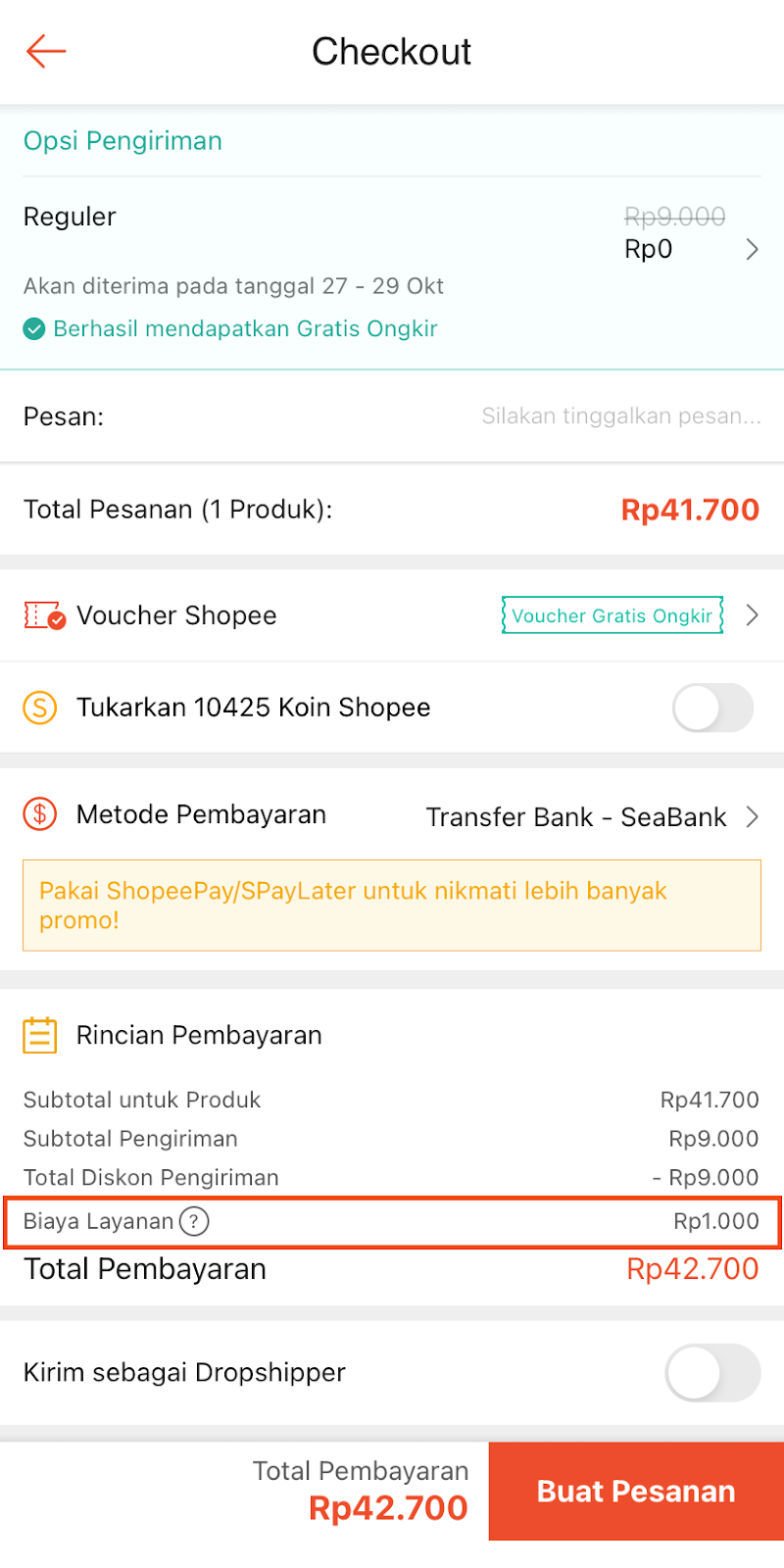Click the green Gratis Ongkir checkmark icon

pos(34,328)
